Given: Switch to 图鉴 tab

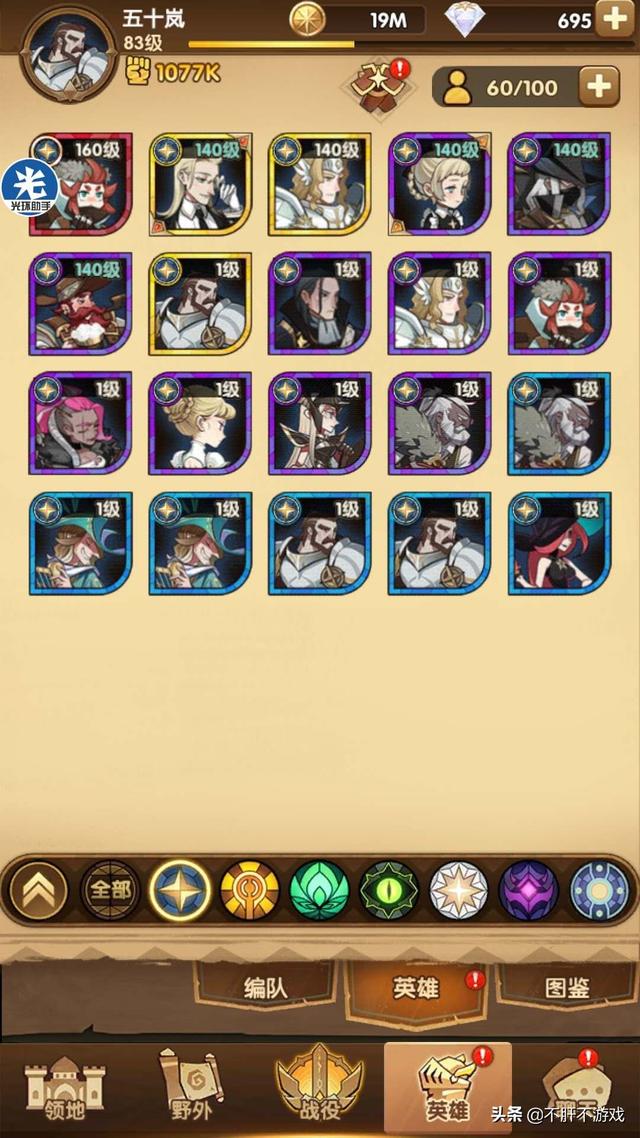Looking at the screenshot, I should coord(566,988).
